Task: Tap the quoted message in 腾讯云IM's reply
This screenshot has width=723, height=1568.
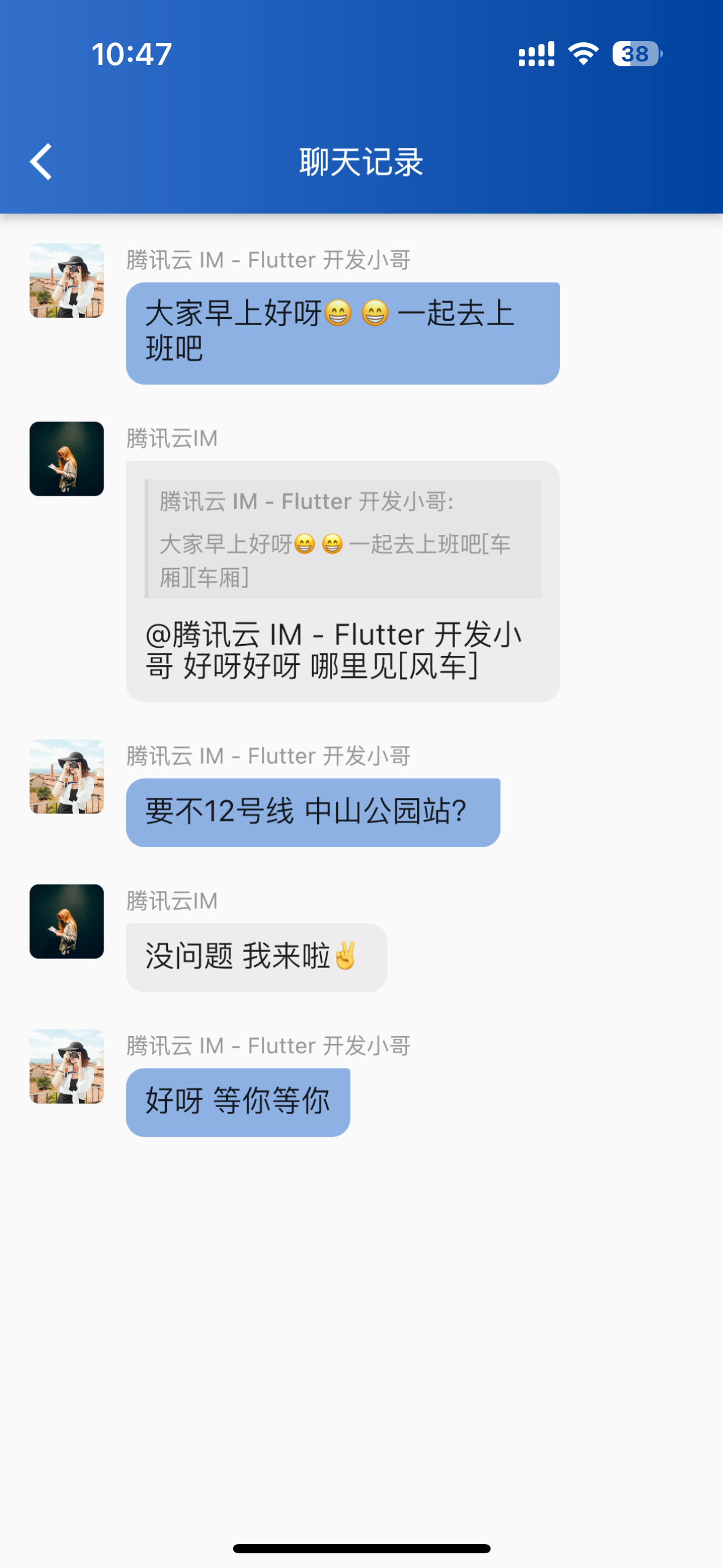Action: click(343, 539)
